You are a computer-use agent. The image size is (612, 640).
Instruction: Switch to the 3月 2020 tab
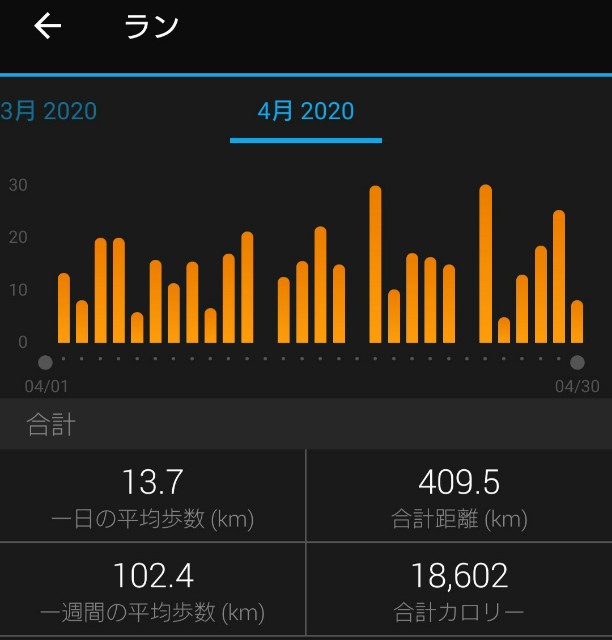coord(50,111)
